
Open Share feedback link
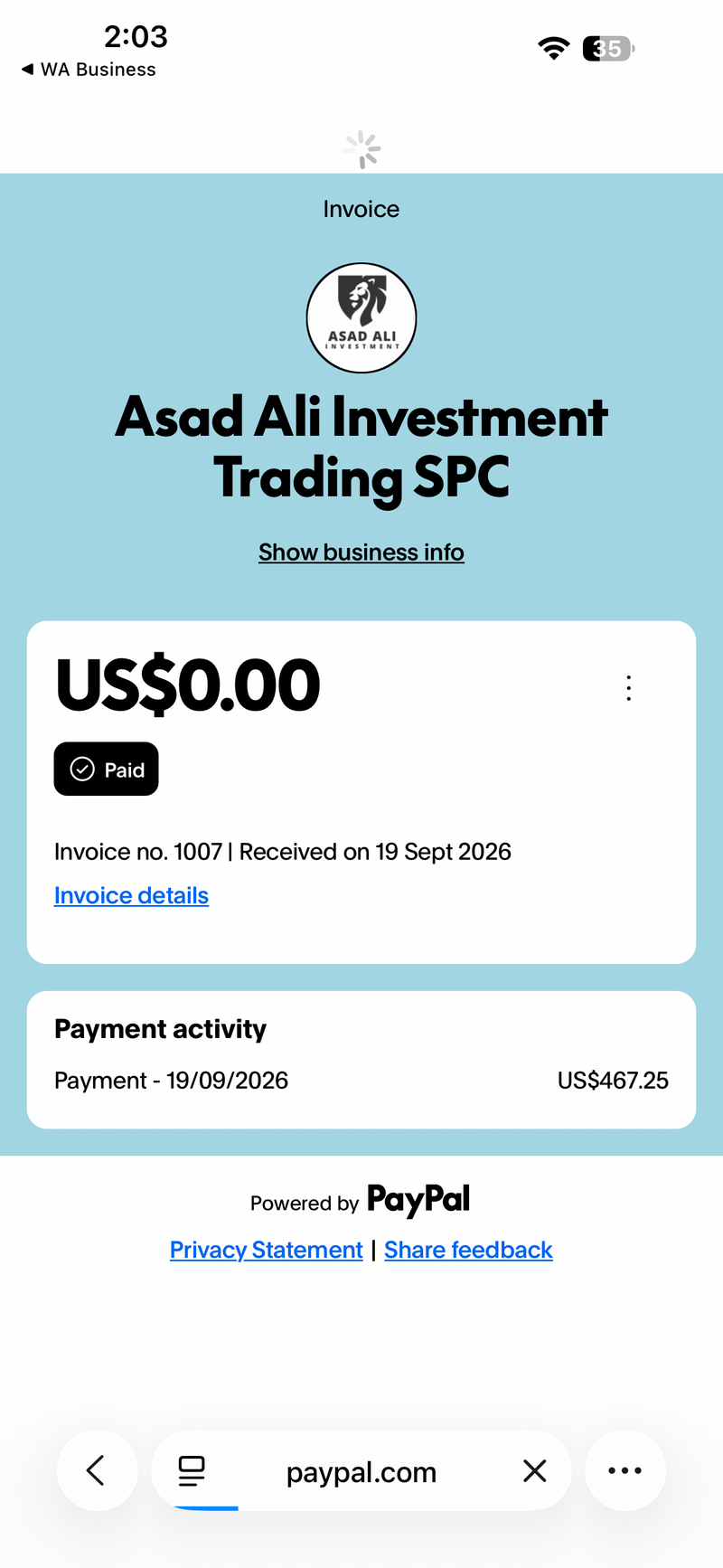pos(468,1250)
